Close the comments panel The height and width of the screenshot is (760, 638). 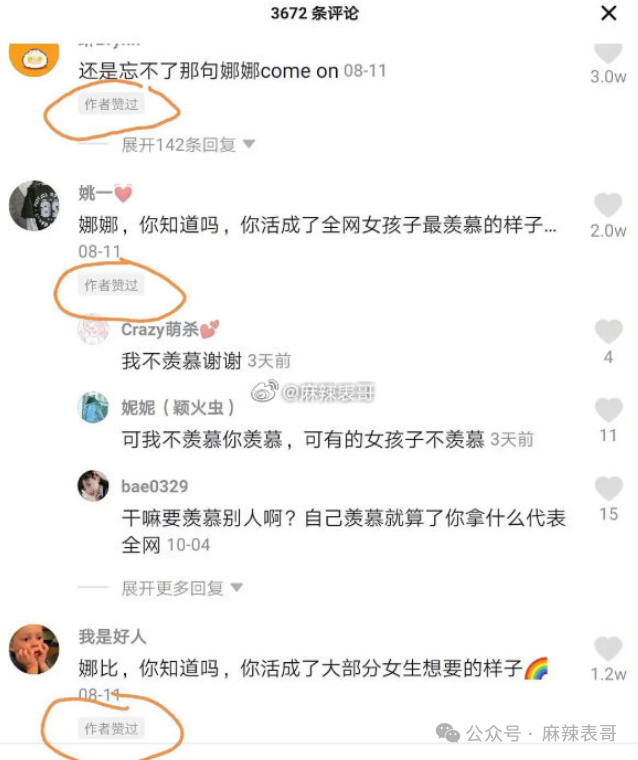click(608, 14)
